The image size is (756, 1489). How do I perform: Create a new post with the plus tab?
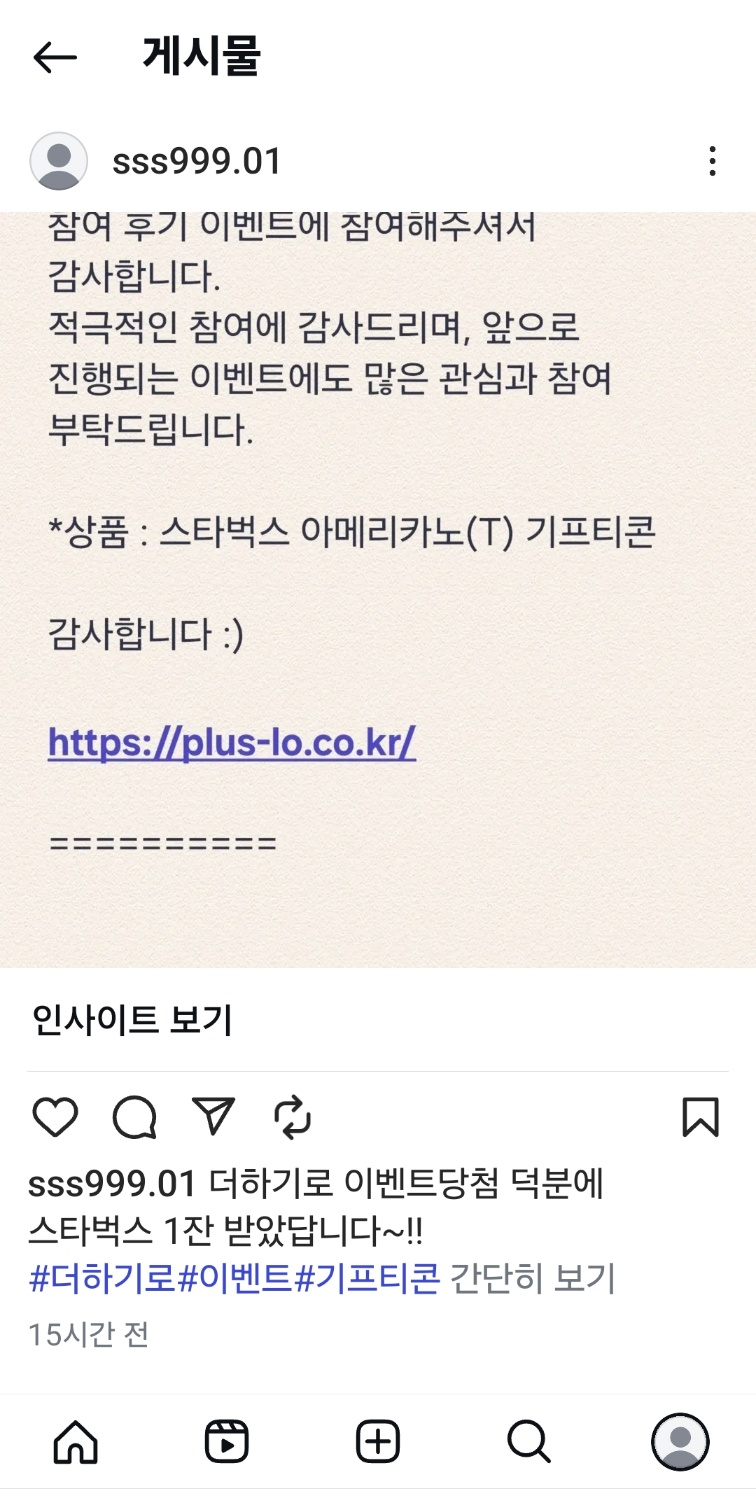tap(378, 1442)
